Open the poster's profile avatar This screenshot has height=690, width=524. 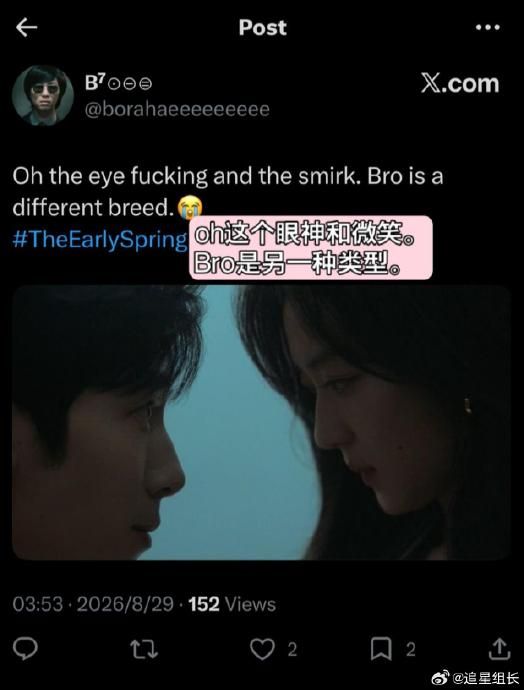[x=42, y=95]
